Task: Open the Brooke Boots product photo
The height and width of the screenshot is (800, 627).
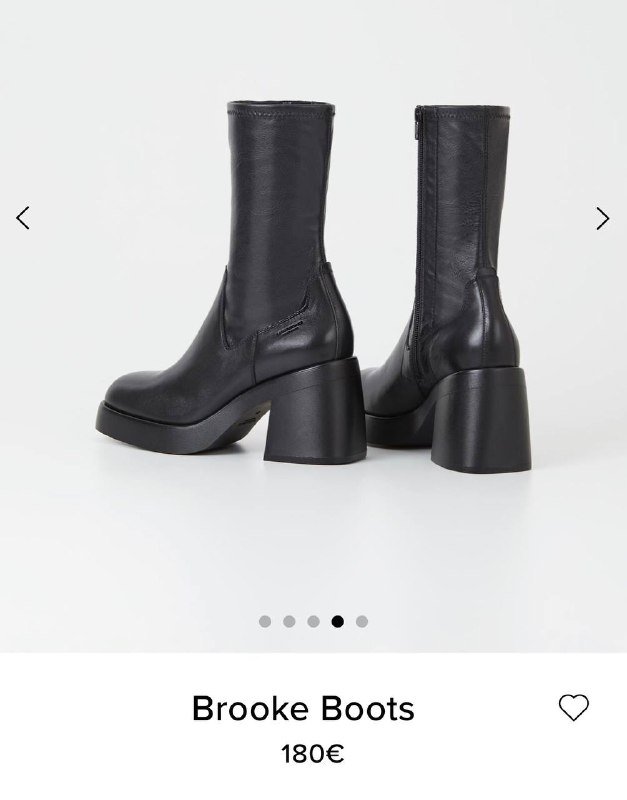Action: (312, 300)
